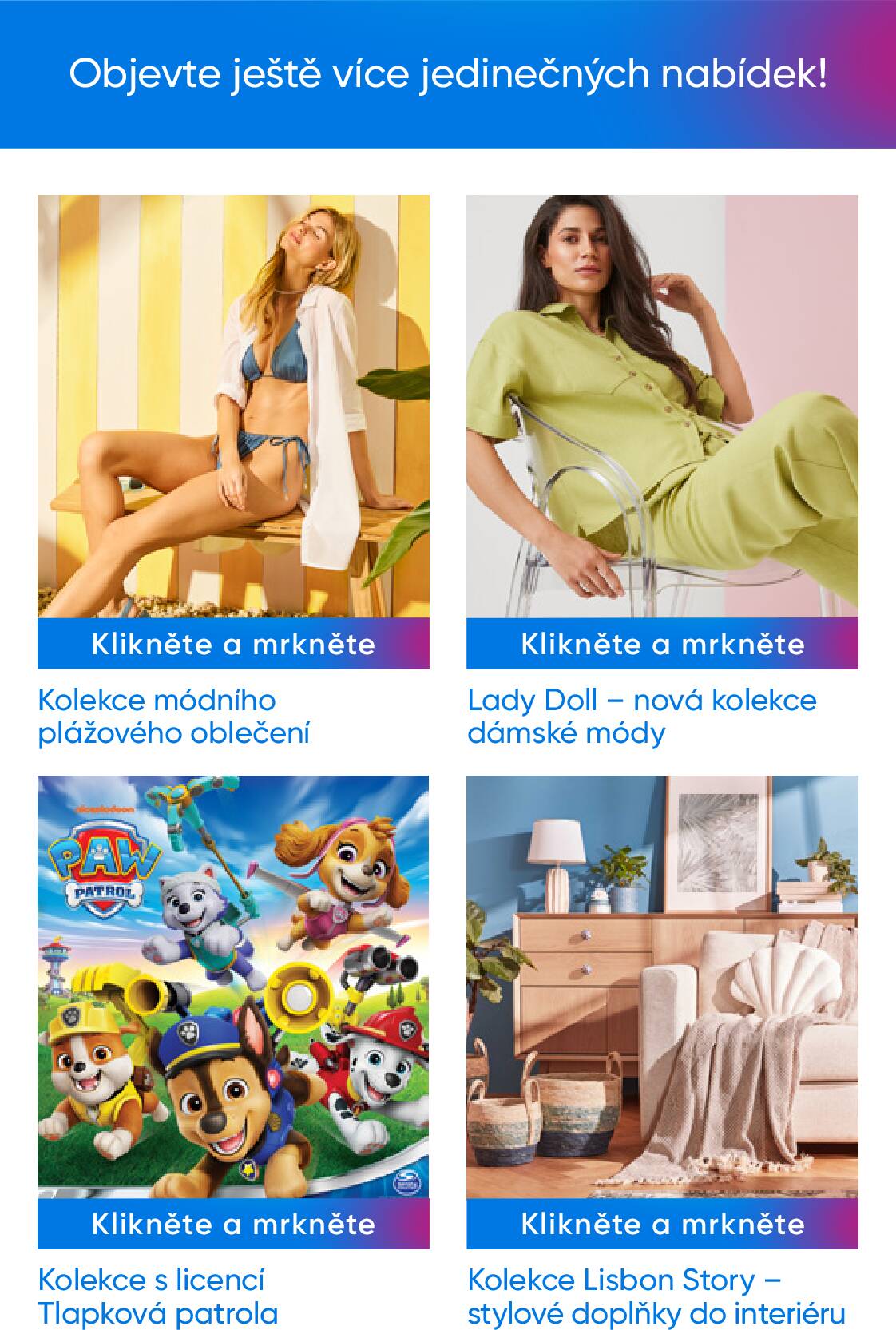The height and width of the screenshot is (1330, 896).
Task: Open the Lady Doll women's fashion tile
Action: pos(662,406)
